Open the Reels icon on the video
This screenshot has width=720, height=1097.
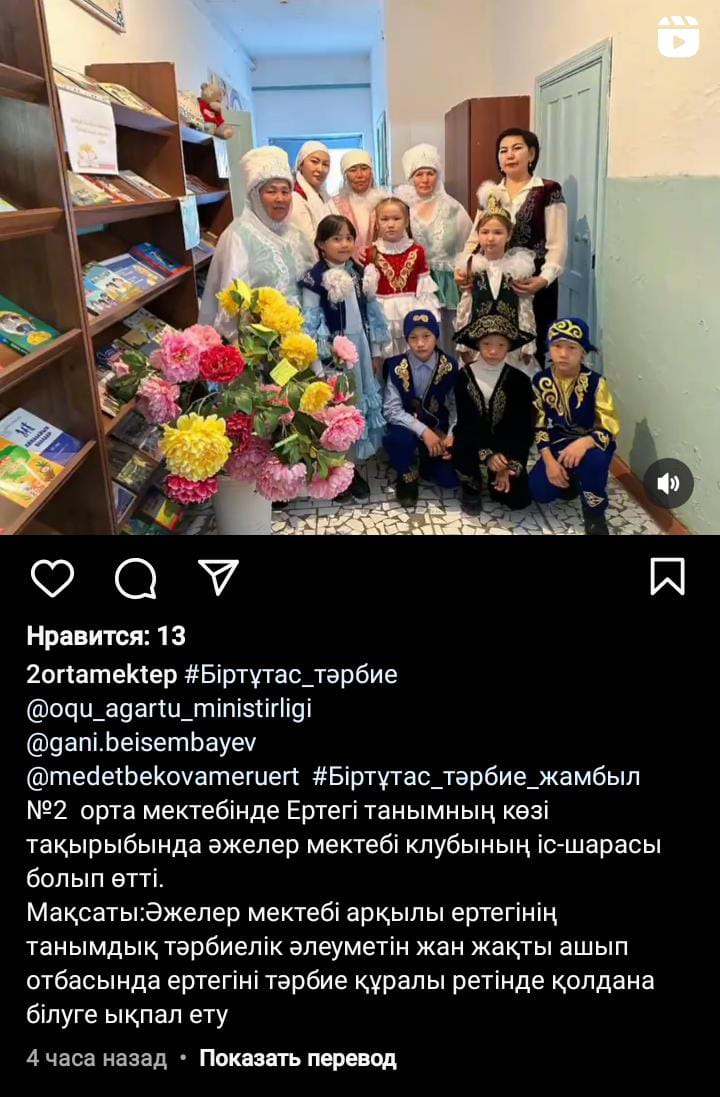pyautogui.click(x=678, y=37)
